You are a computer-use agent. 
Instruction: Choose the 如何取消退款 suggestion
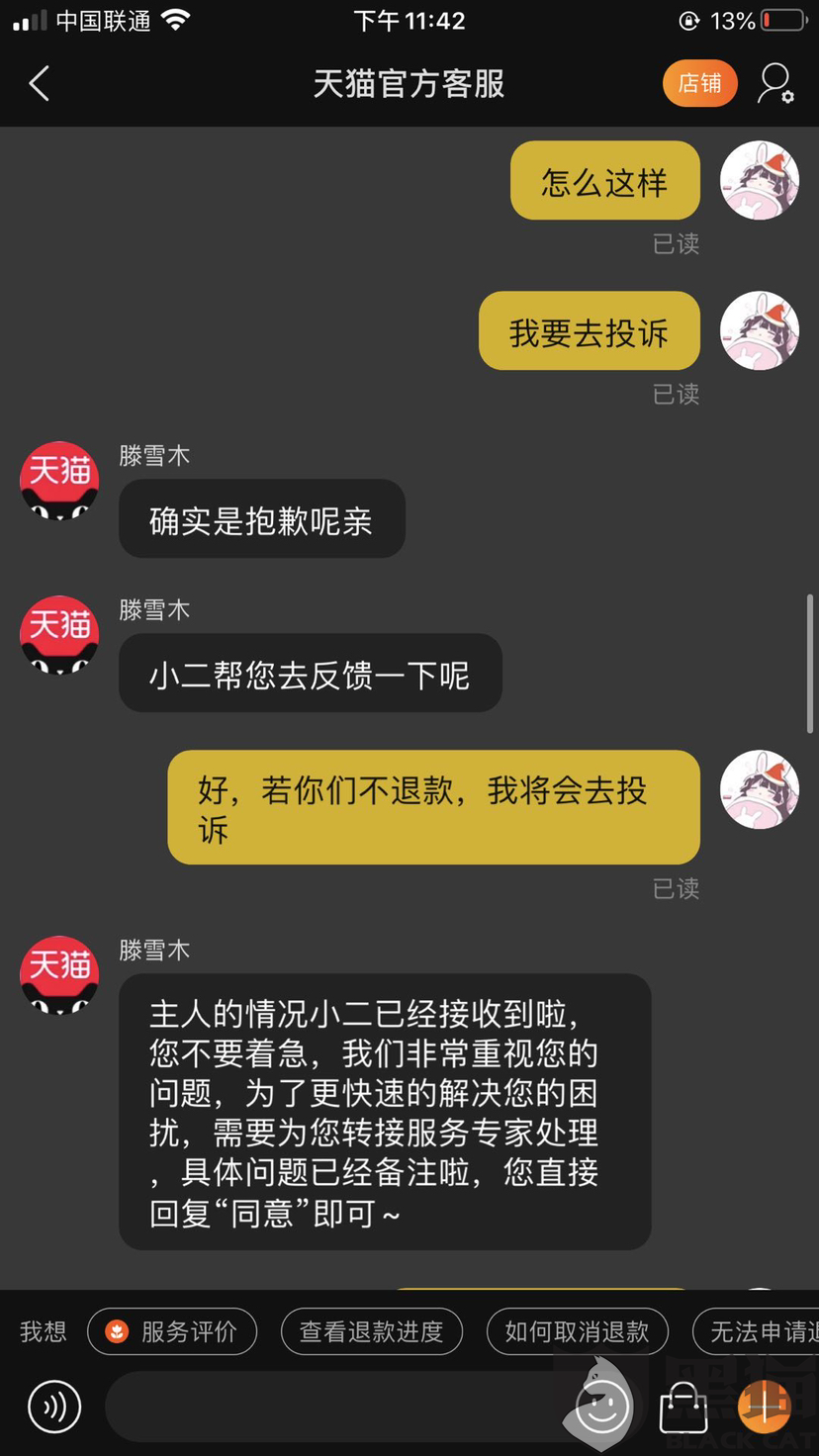pos(578,1331)
